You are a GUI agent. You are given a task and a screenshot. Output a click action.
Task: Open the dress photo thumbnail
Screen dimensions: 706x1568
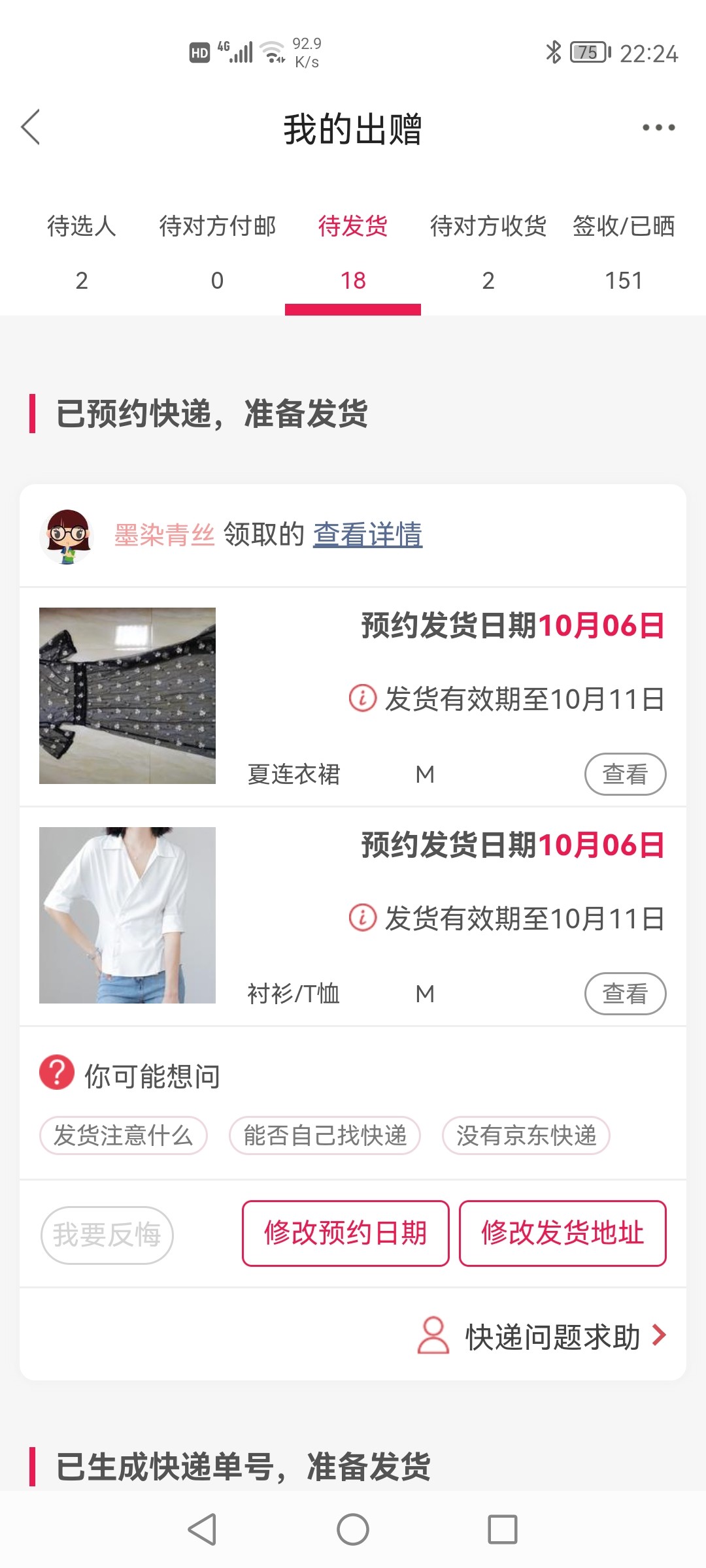127,696
